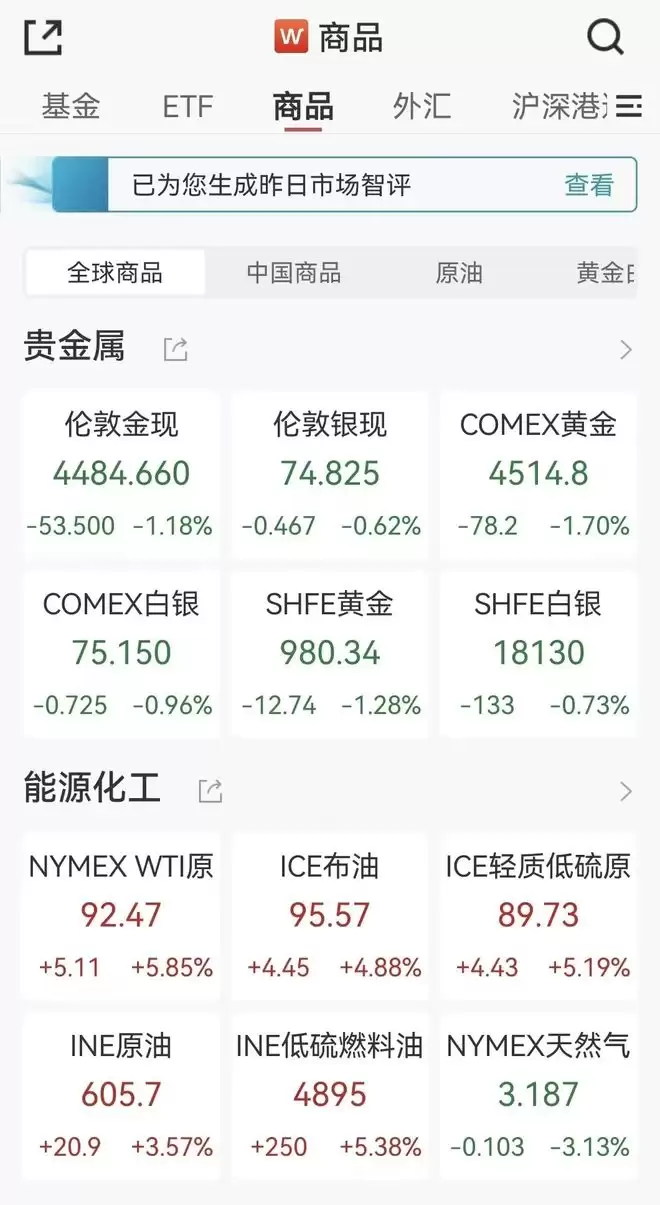Expand the 能源化工 section via chevron
The height and width of the screenshot is (1205, 660).
(626, 791)
